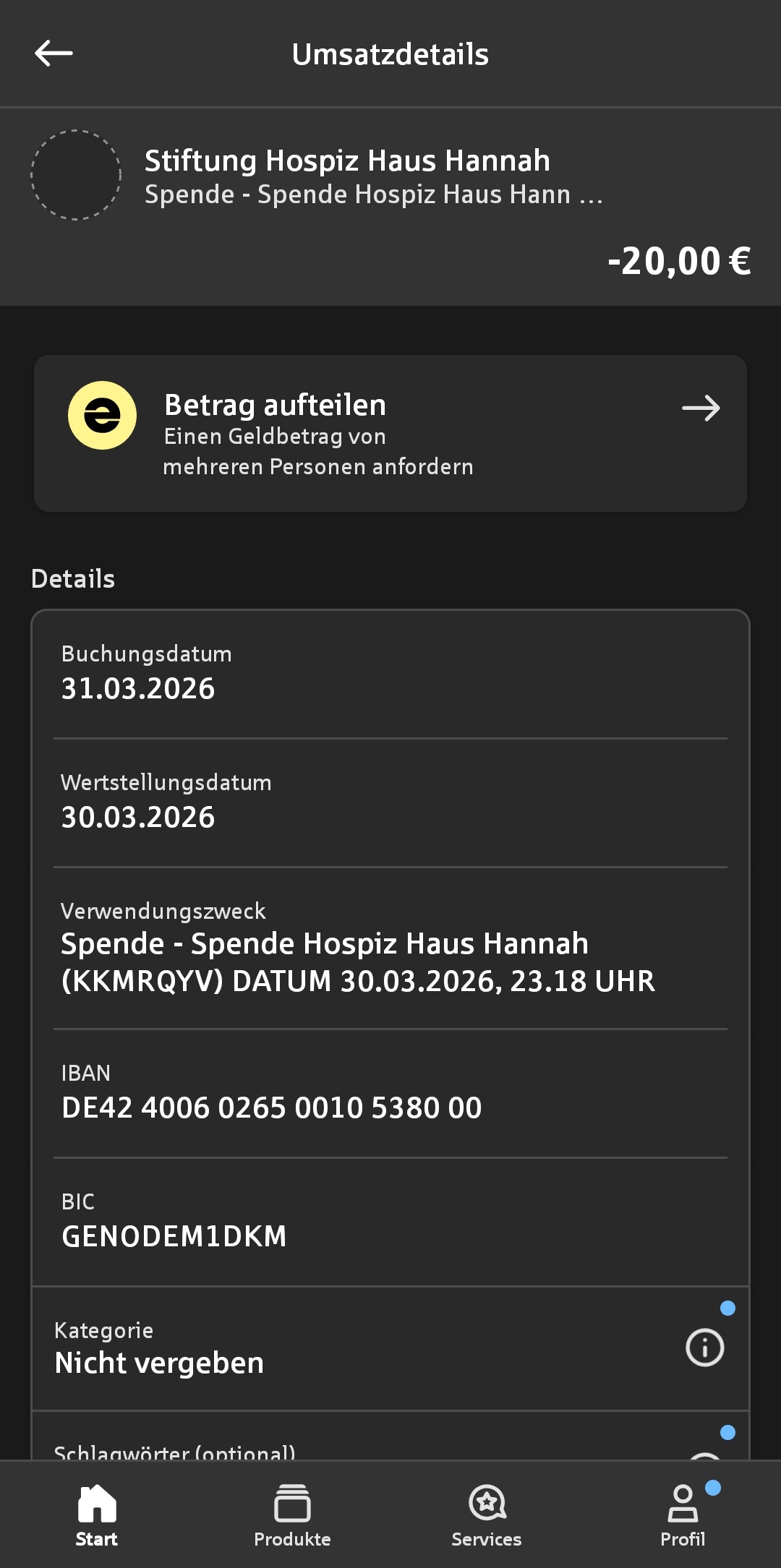The width and height of the screenshot is (781, 1568).
Task: Open the Betrag aufteilen card
Action: coord(390,433)
